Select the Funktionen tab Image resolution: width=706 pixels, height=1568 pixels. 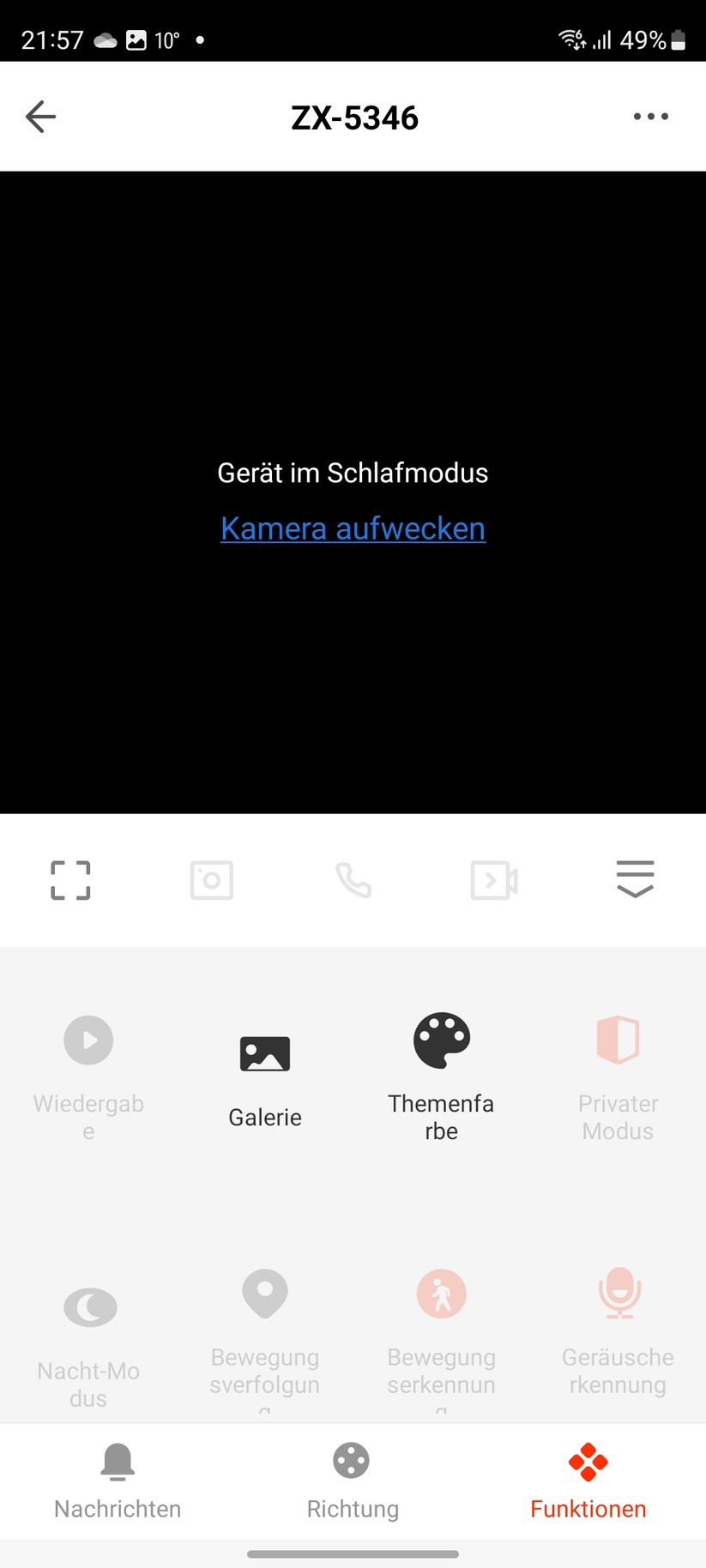click(588, 1480)
